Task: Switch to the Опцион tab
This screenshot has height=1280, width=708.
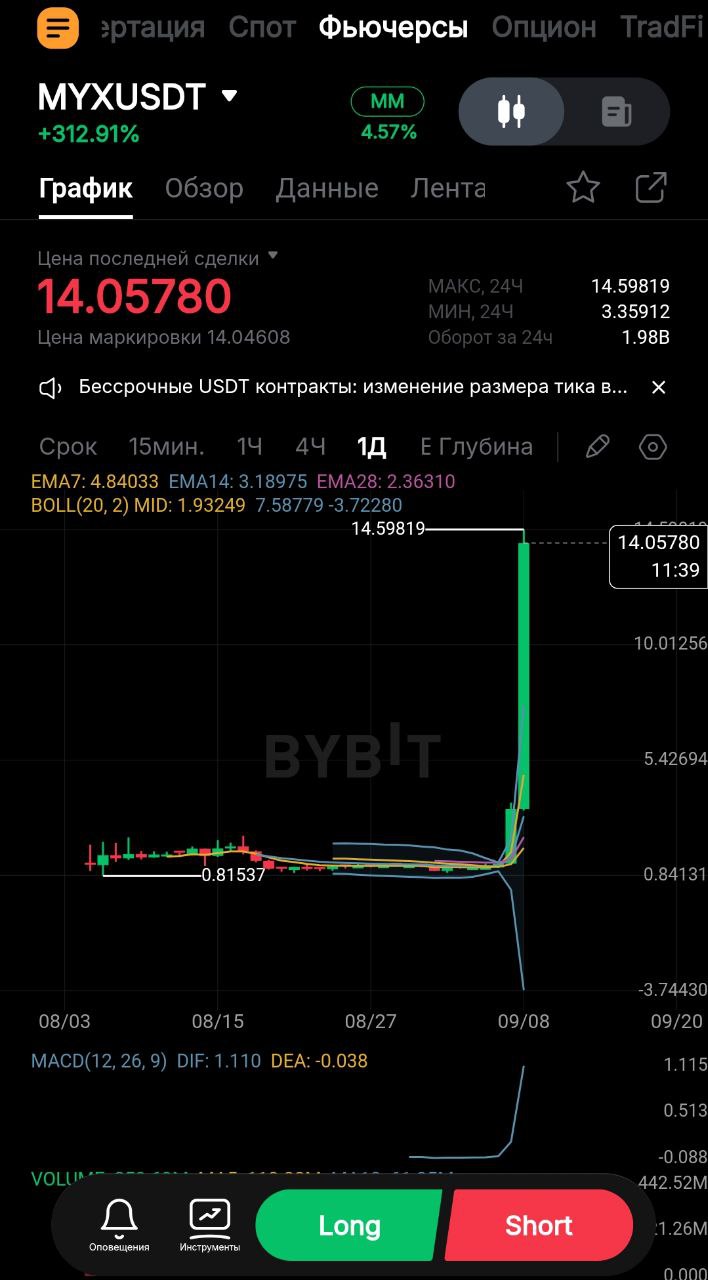Action: [x=544, y=27]
